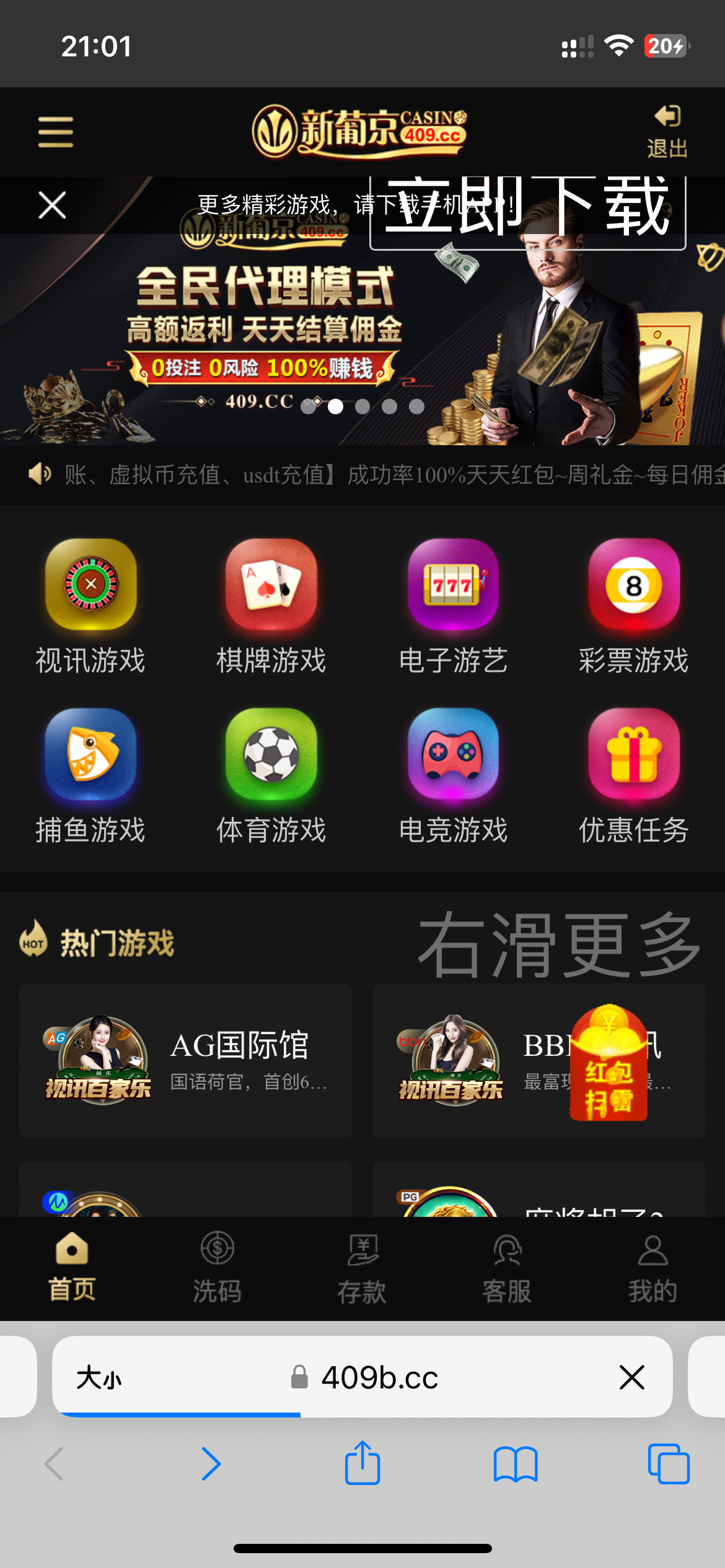Tap the 红包扫雷 red packet icon

[609, 1064]
